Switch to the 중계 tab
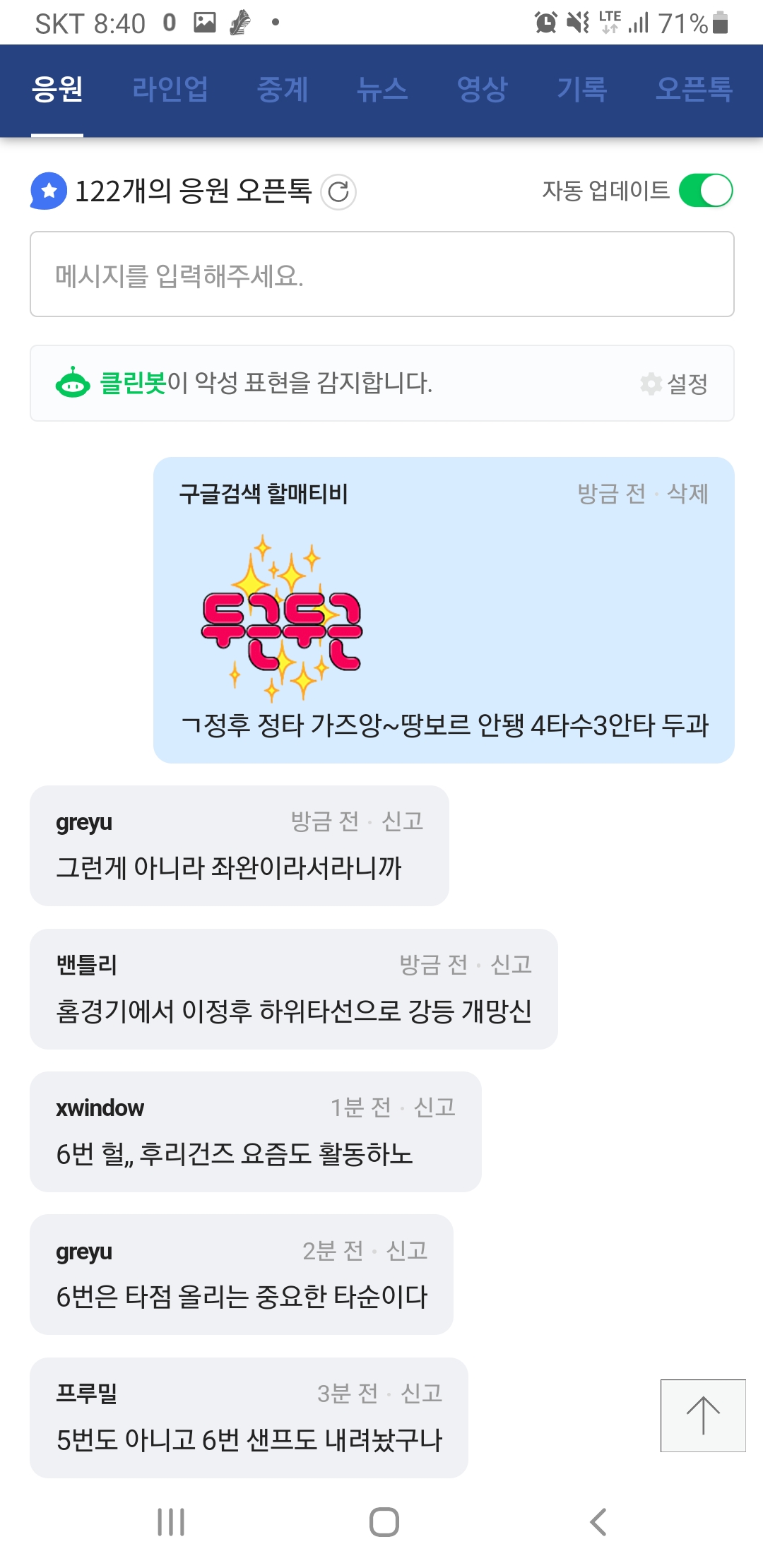 283,90
